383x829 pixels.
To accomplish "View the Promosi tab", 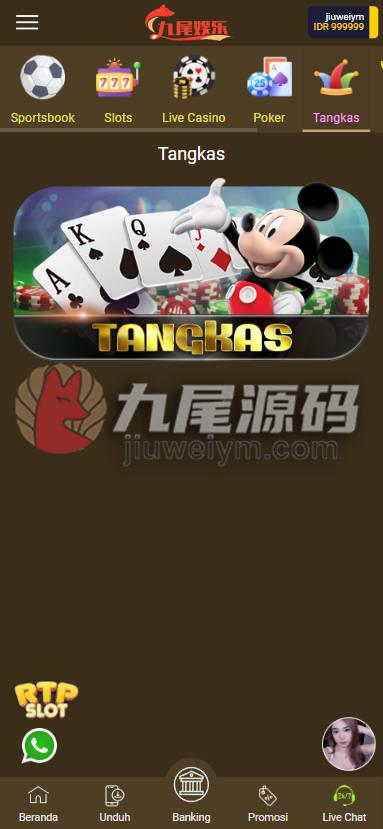I will click(268, 803).
